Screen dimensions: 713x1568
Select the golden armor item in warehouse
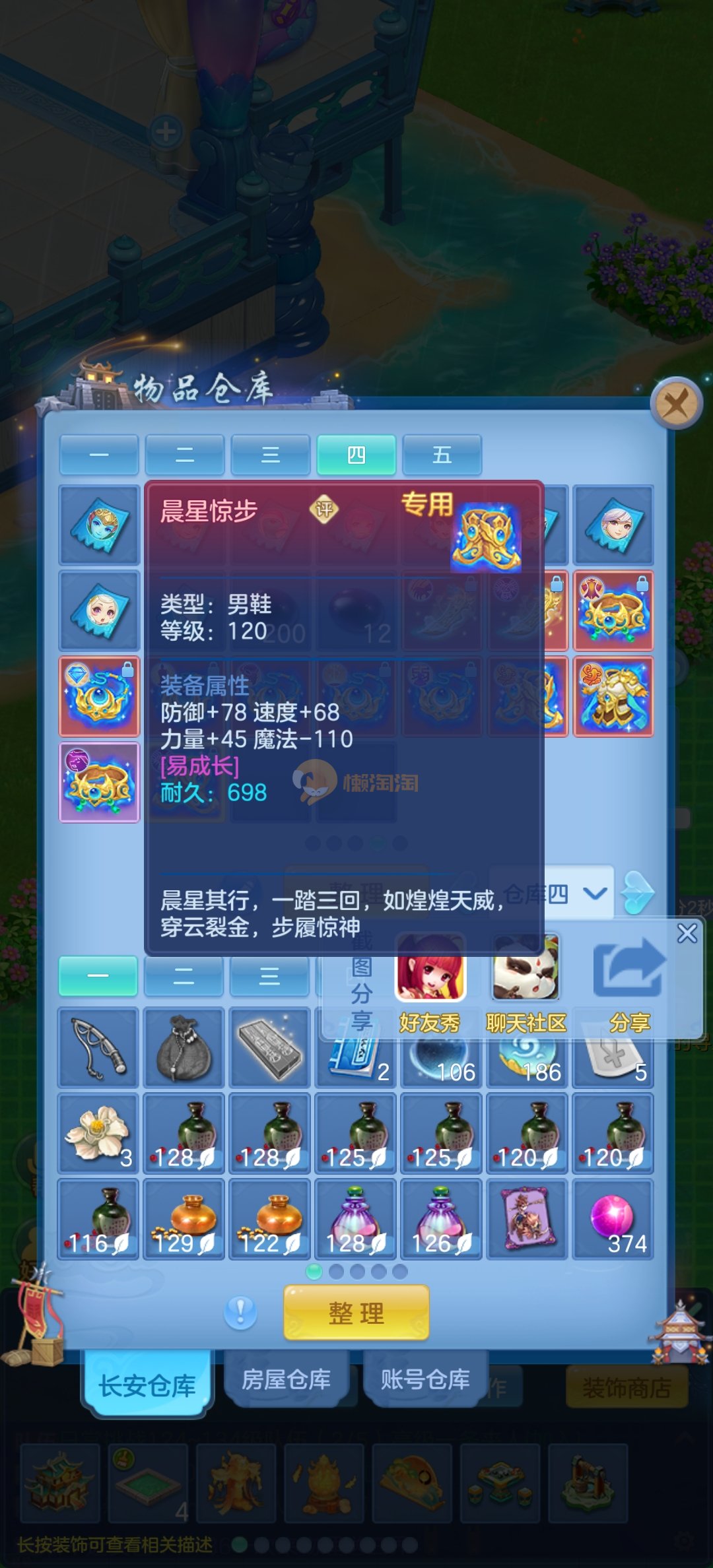point(613,697)
